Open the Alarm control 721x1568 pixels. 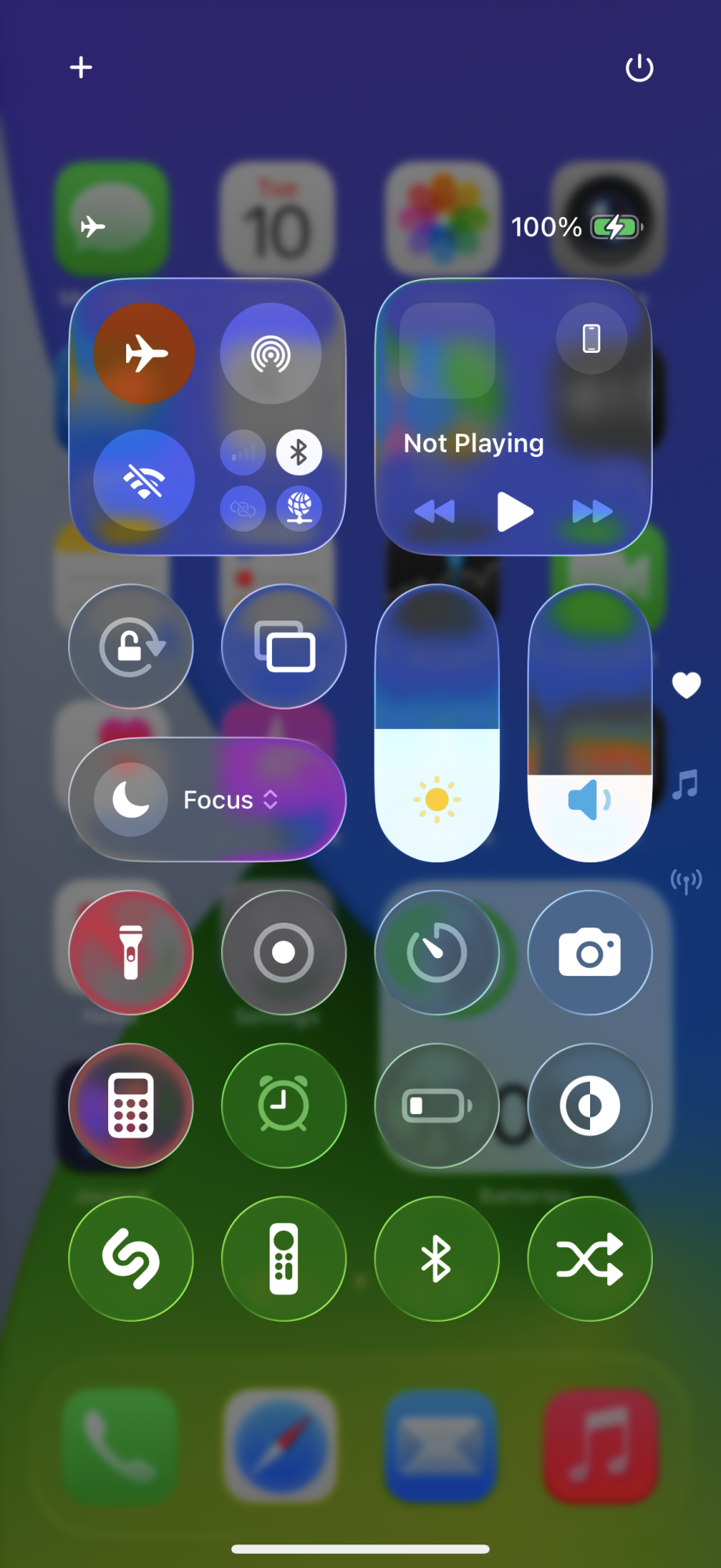(x=284, y=1105)
